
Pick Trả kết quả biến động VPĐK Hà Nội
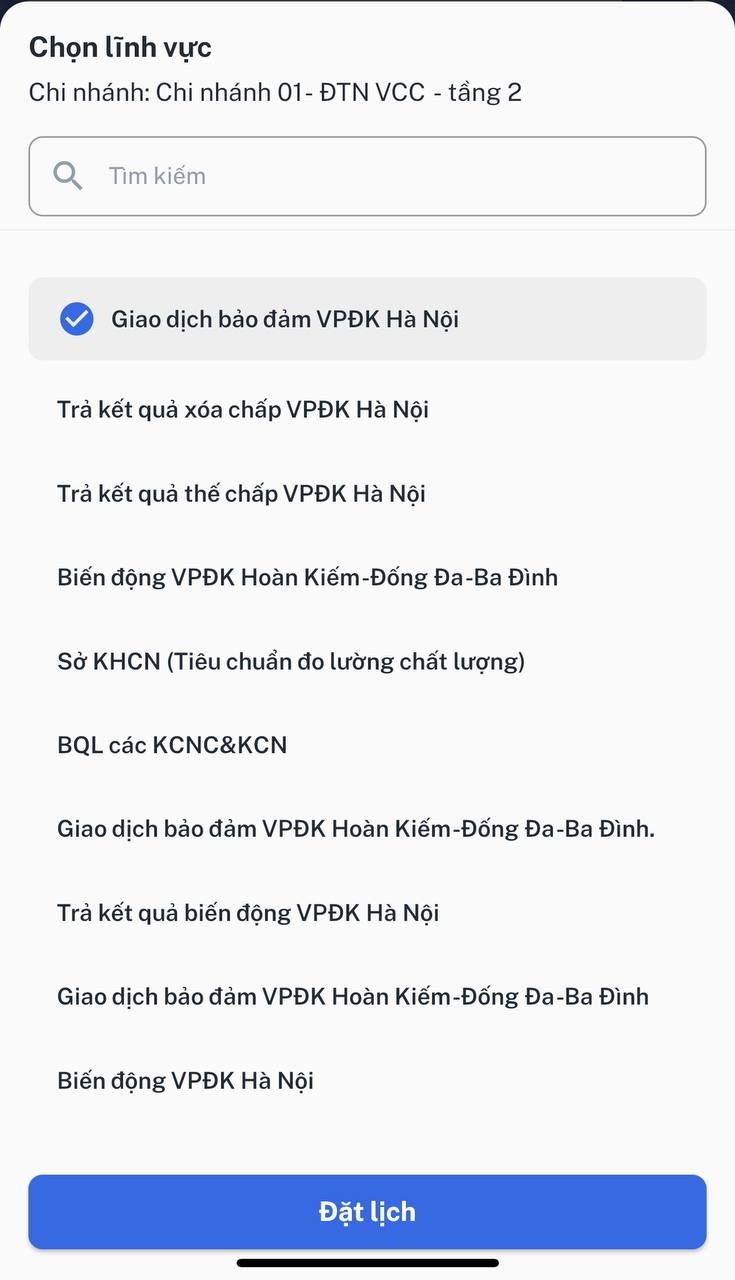pos(367,913)
